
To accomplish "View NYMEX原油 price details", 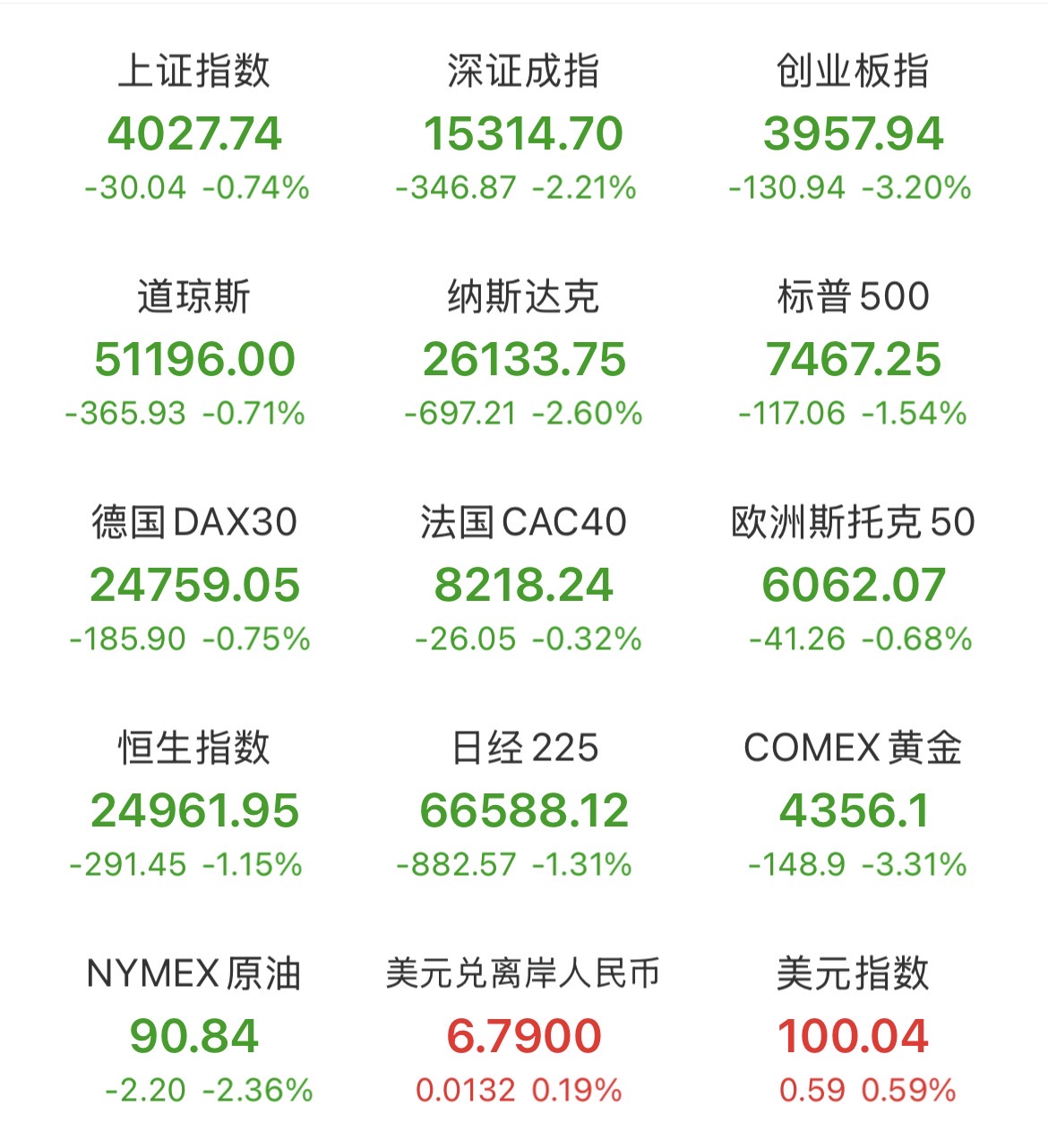I will point(195,1031).
